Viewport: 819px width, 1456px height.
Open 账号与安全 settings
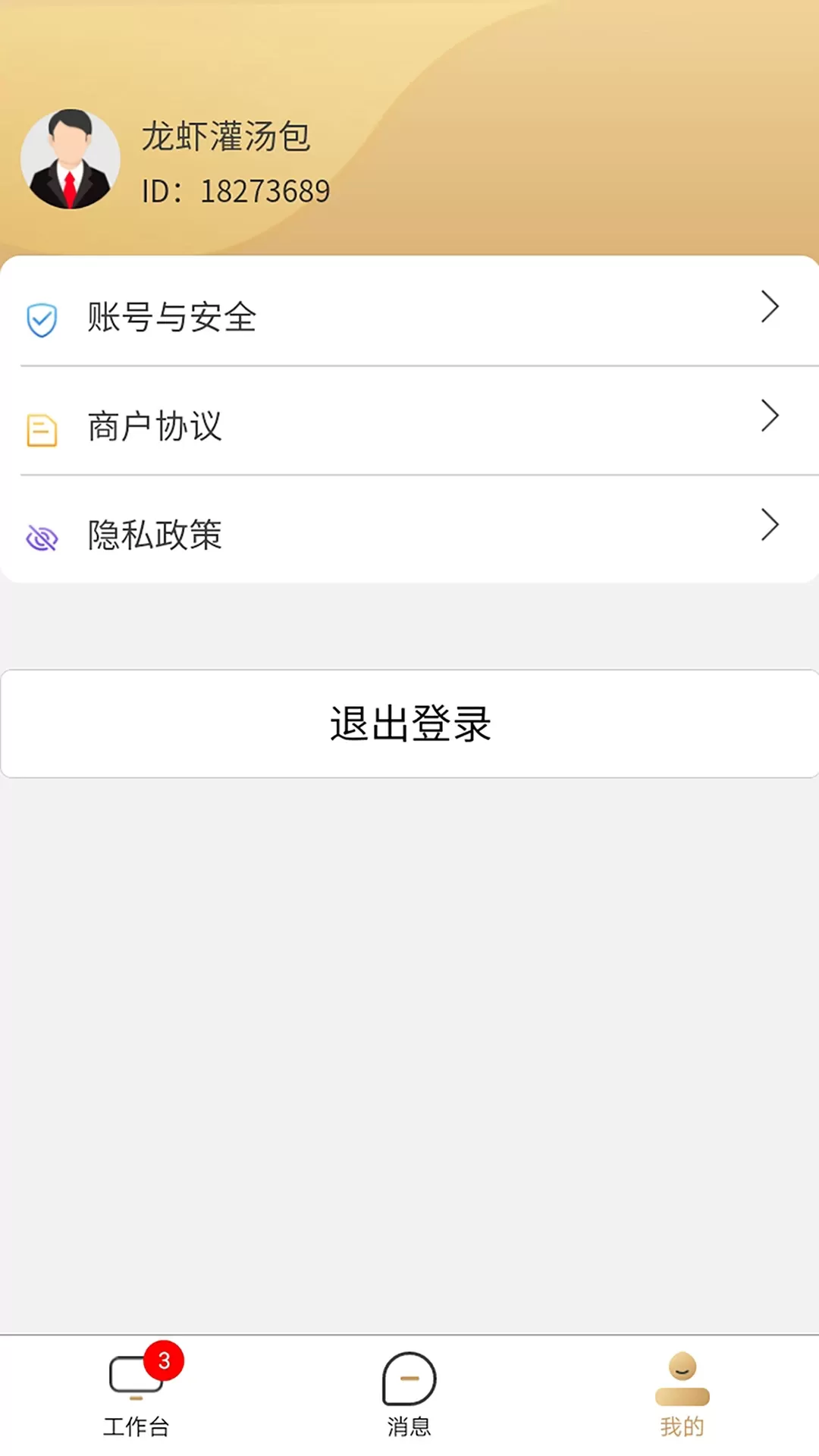(x=409, y=312)
